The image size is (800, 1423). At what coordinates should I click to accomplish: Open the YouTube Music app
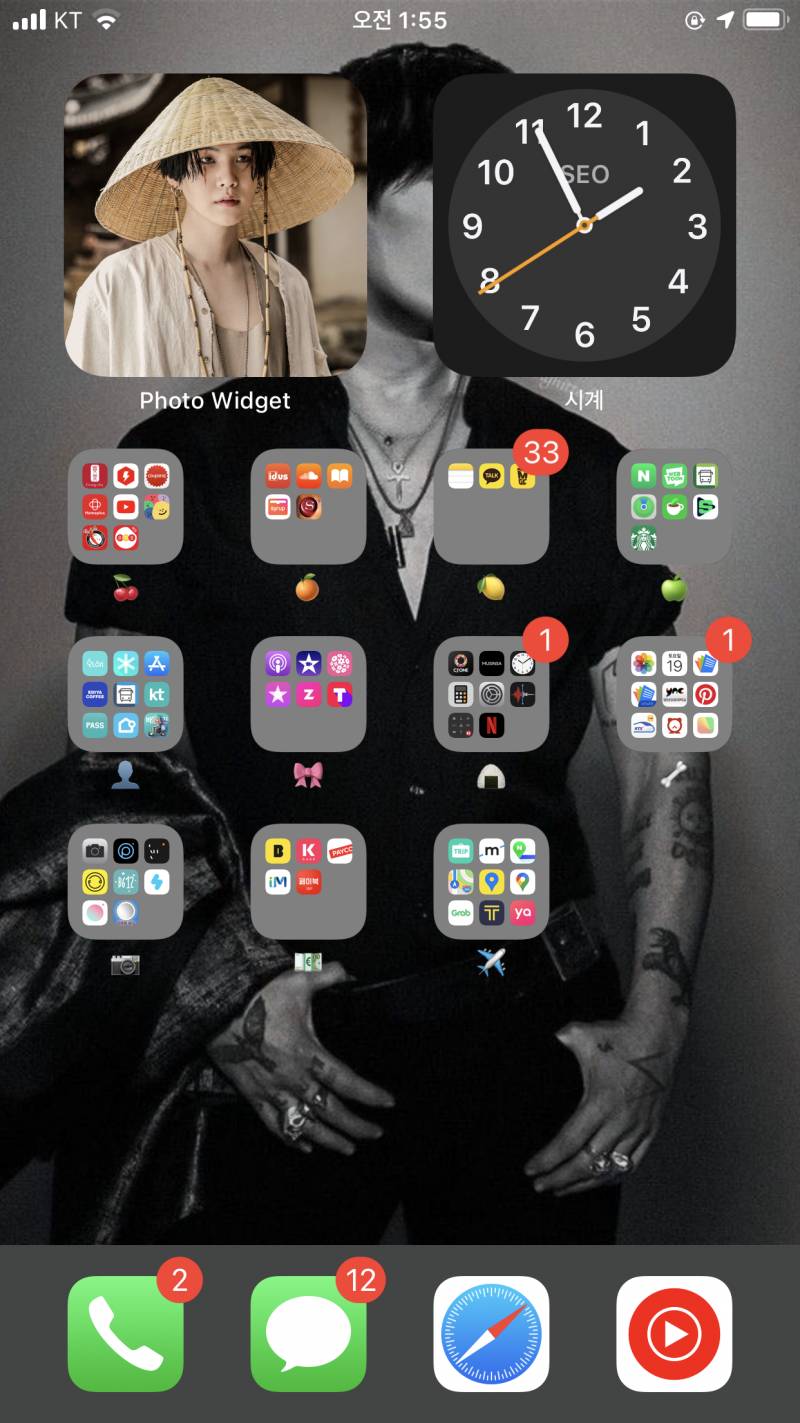(674, 1333)
